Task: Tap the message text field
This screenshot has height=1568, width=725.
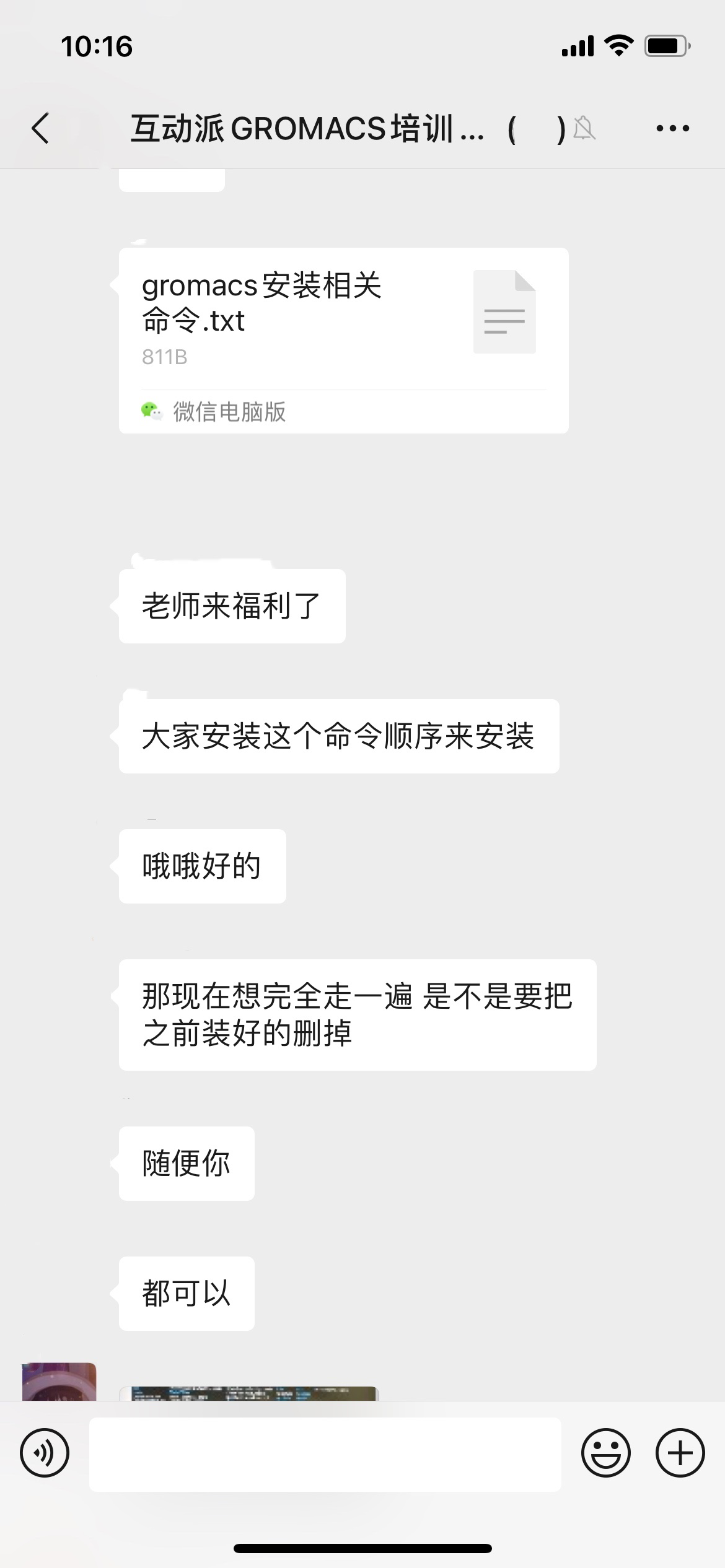Action: 325,1454
